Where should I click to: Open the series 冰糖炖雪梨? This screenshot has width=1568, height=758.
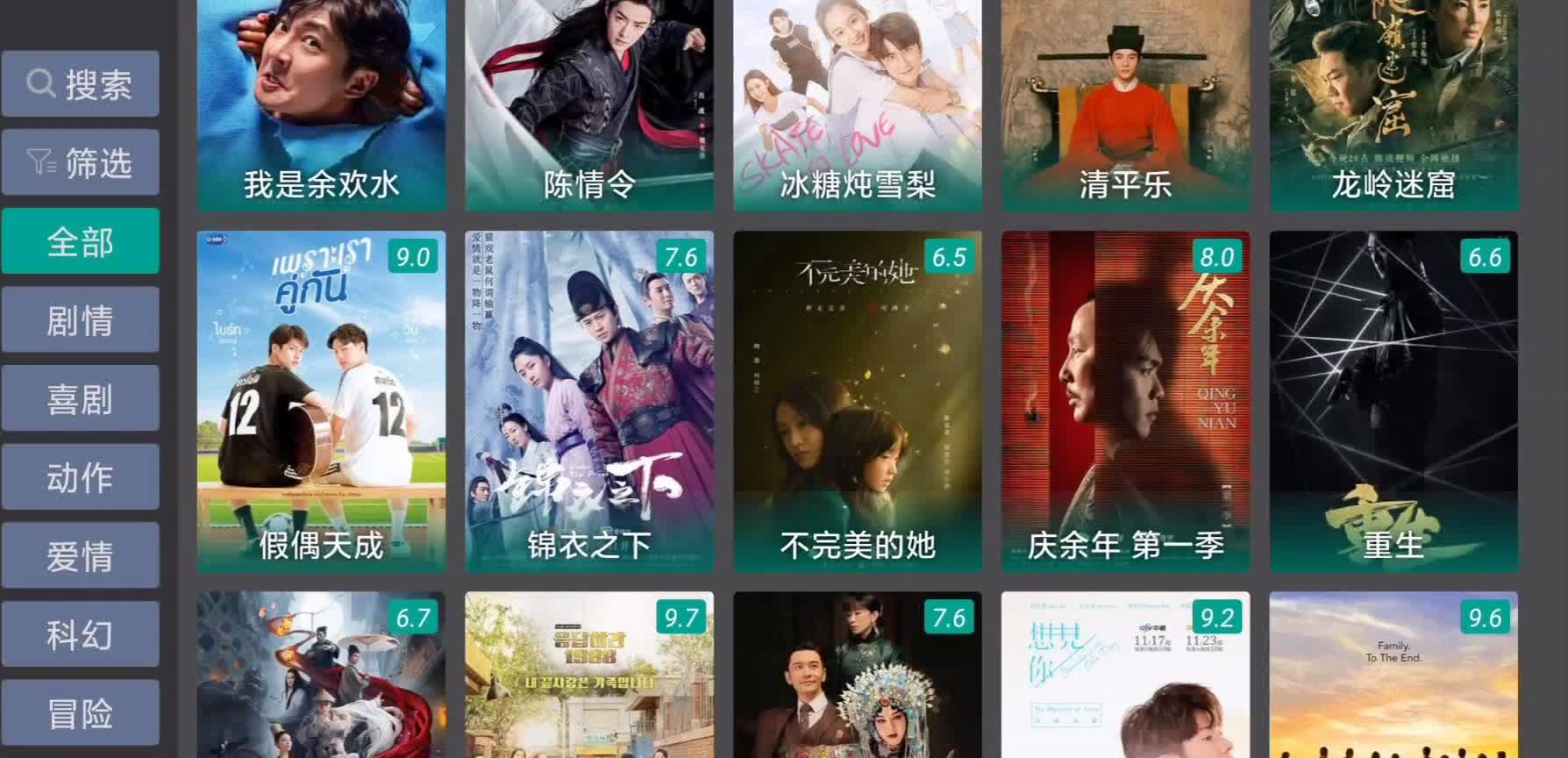coord(858,105)
